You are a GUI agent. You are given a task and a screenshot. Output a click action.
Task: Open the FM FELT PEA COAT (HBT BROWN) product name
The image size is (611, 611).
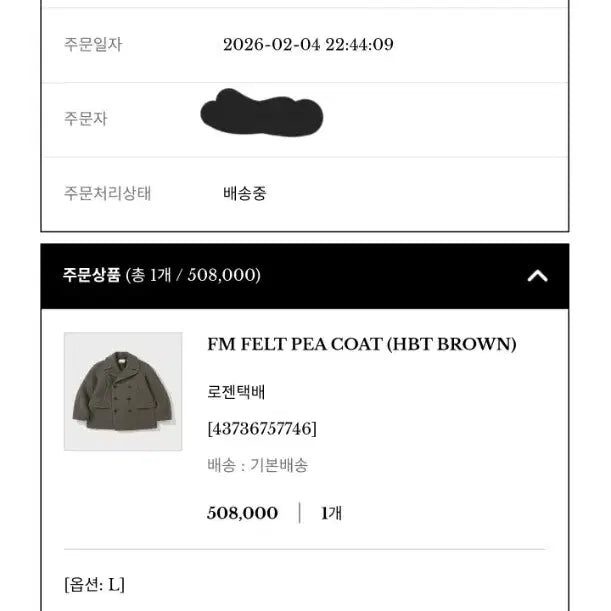pyautogui.click(x=361, y=344)
